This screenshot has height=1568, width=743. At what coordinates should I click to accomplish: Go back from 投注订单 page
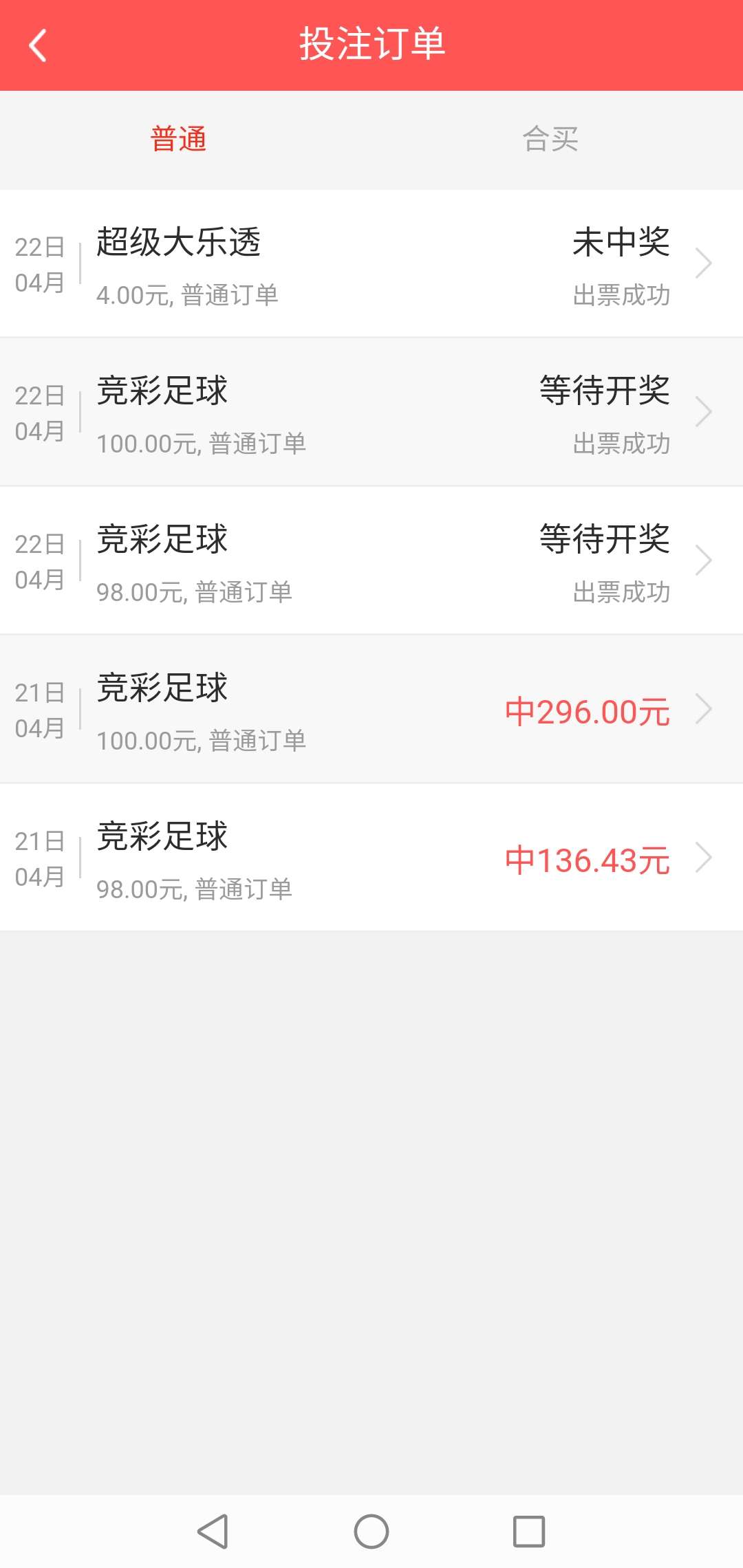point(39,45)
